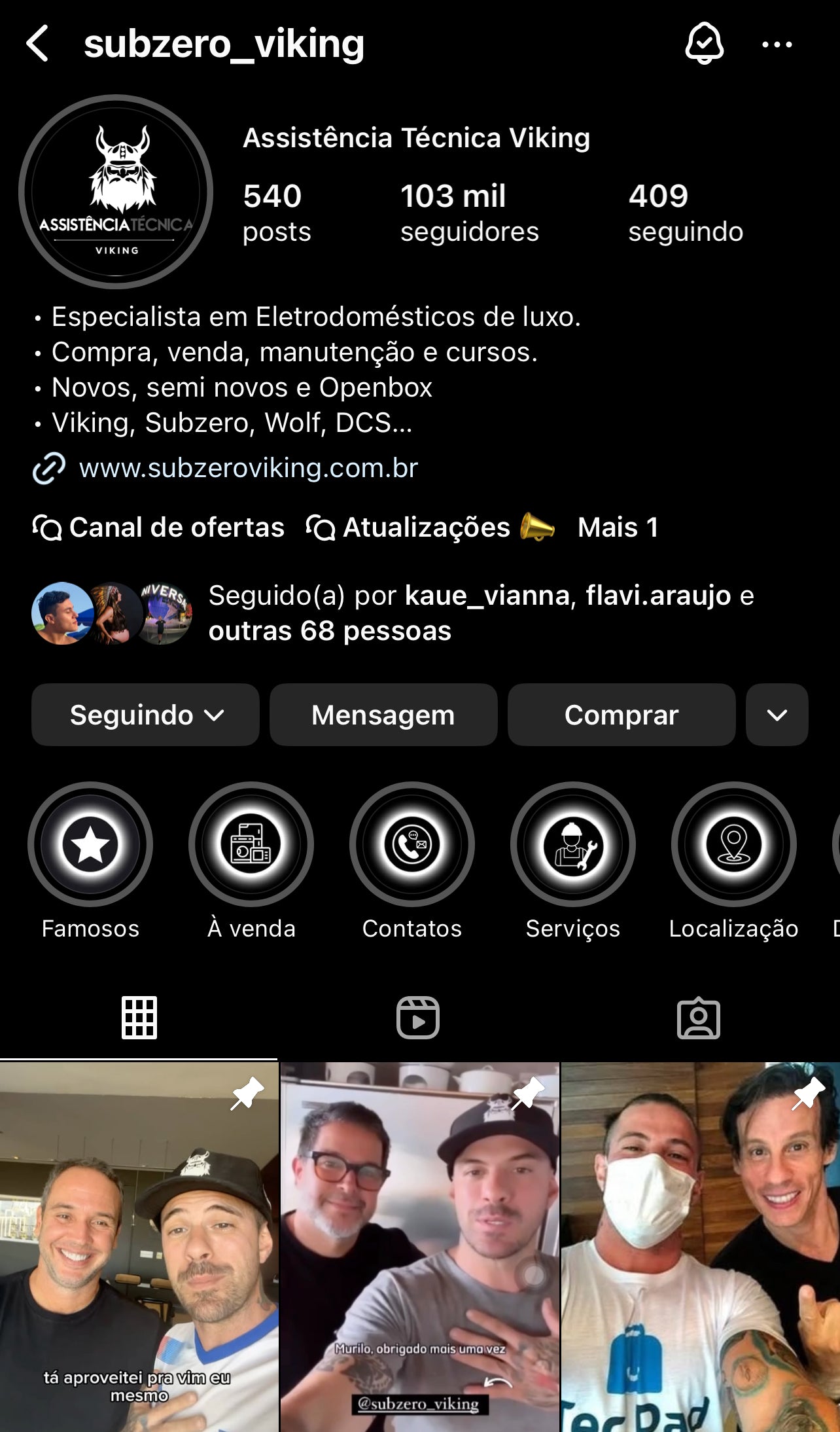Open the Localização story highlight
Viewport: 840px width, 1432px height.
pos(733,844)
